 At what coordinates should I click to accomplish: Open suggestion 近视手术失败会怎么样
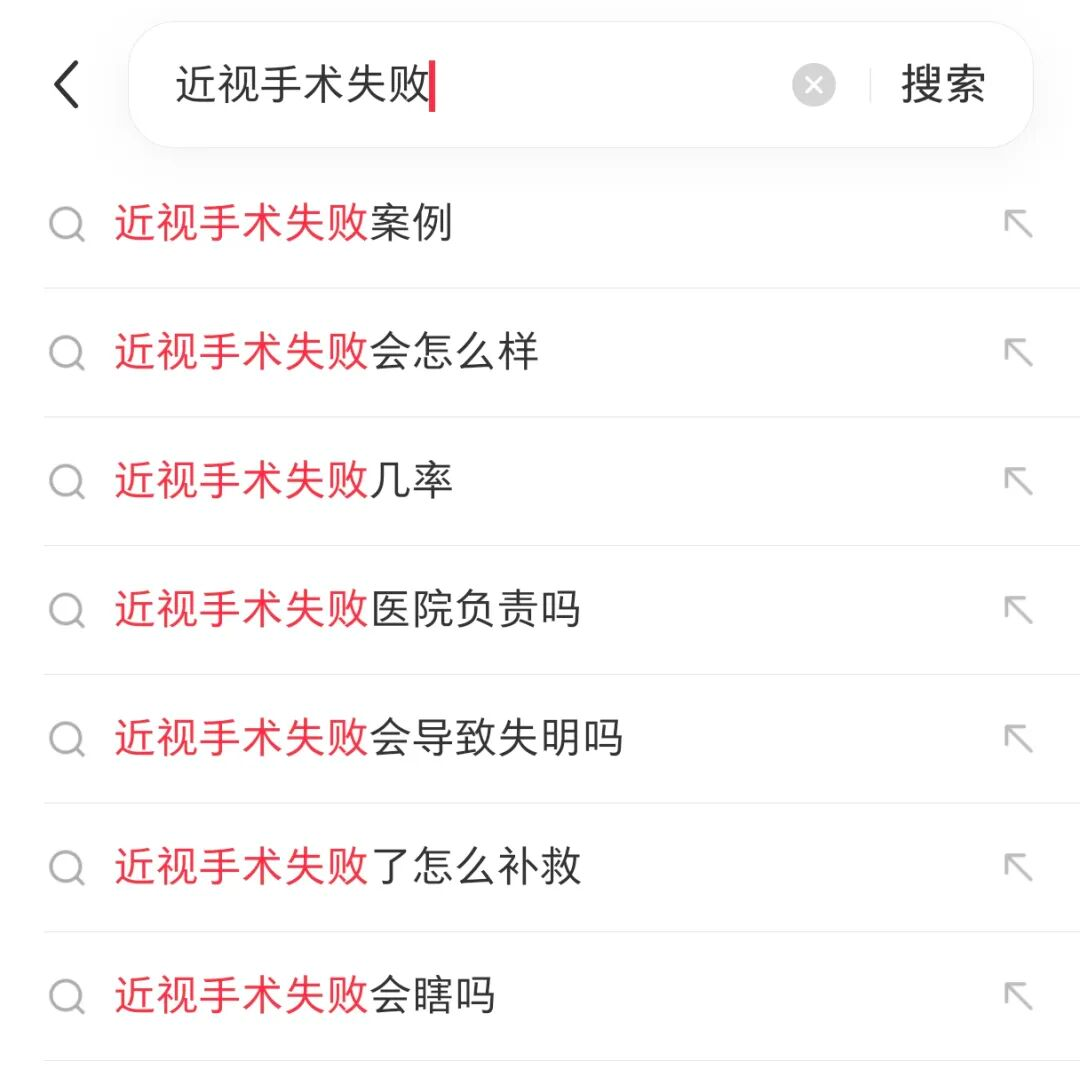(x=326, y=352)
